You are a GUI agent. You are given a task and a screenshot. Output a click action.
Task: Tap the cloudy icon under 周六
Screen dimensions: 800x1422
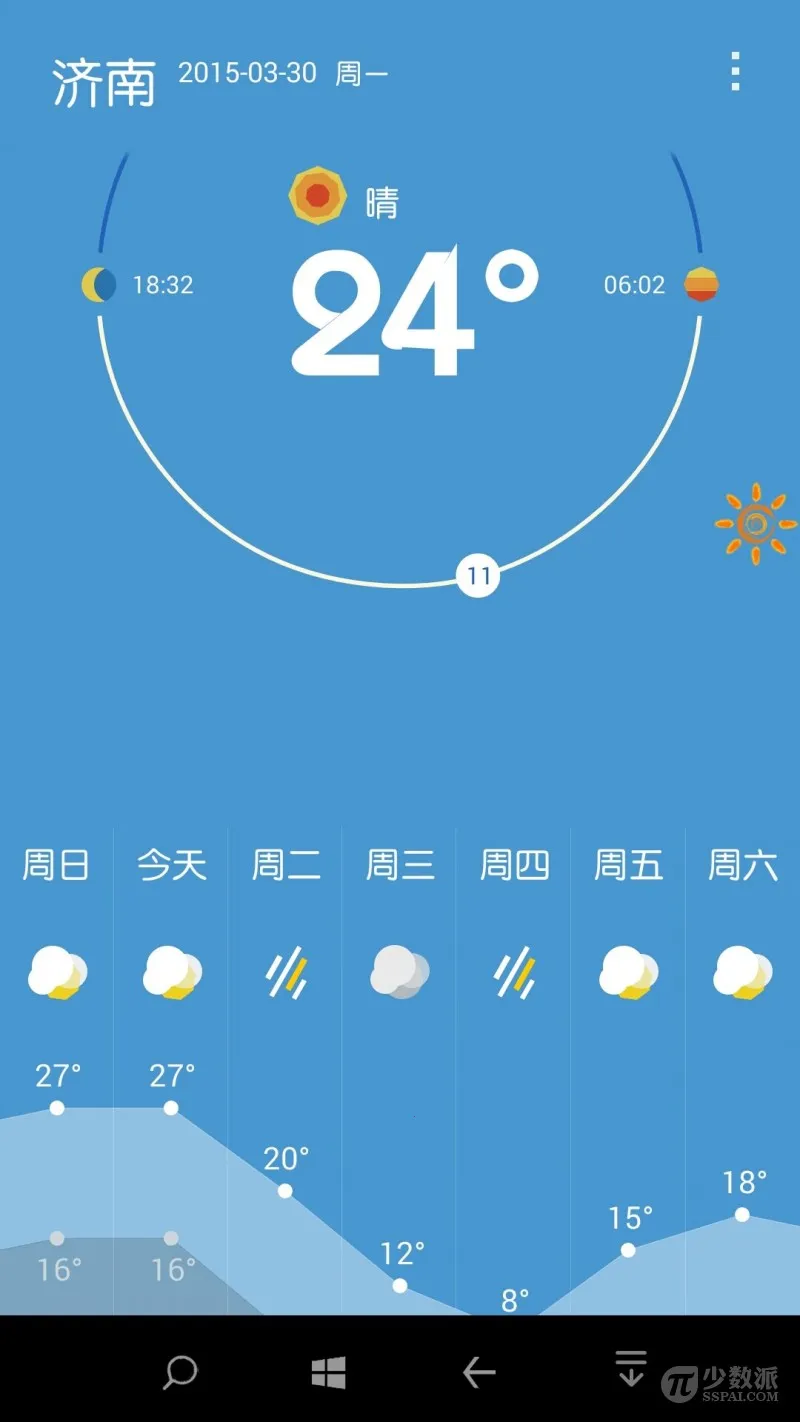741,973
